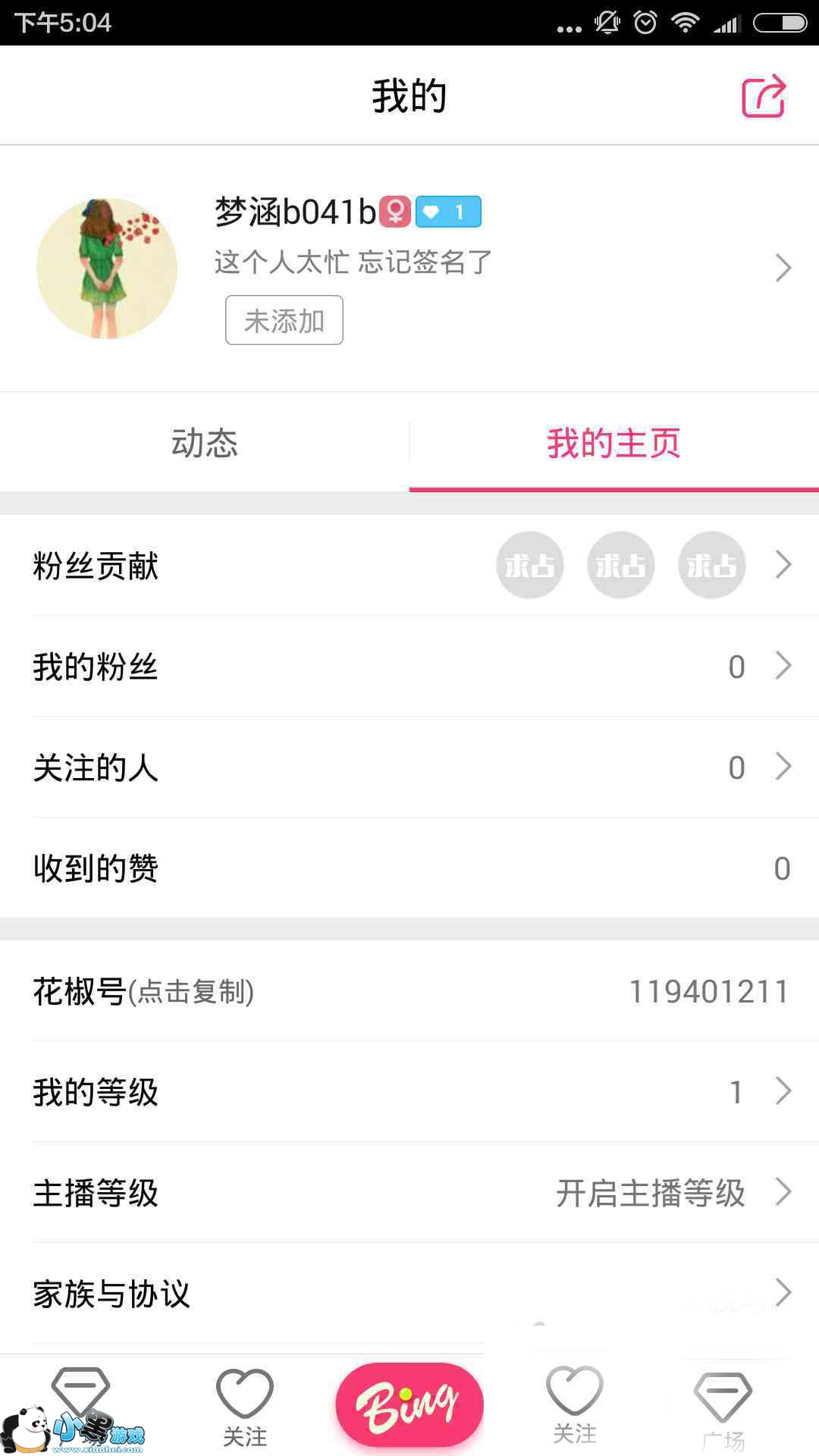Open the 粉丝贡献 ranking
The height and width of the screenshot is (1456, 819).
click(409, 566)
